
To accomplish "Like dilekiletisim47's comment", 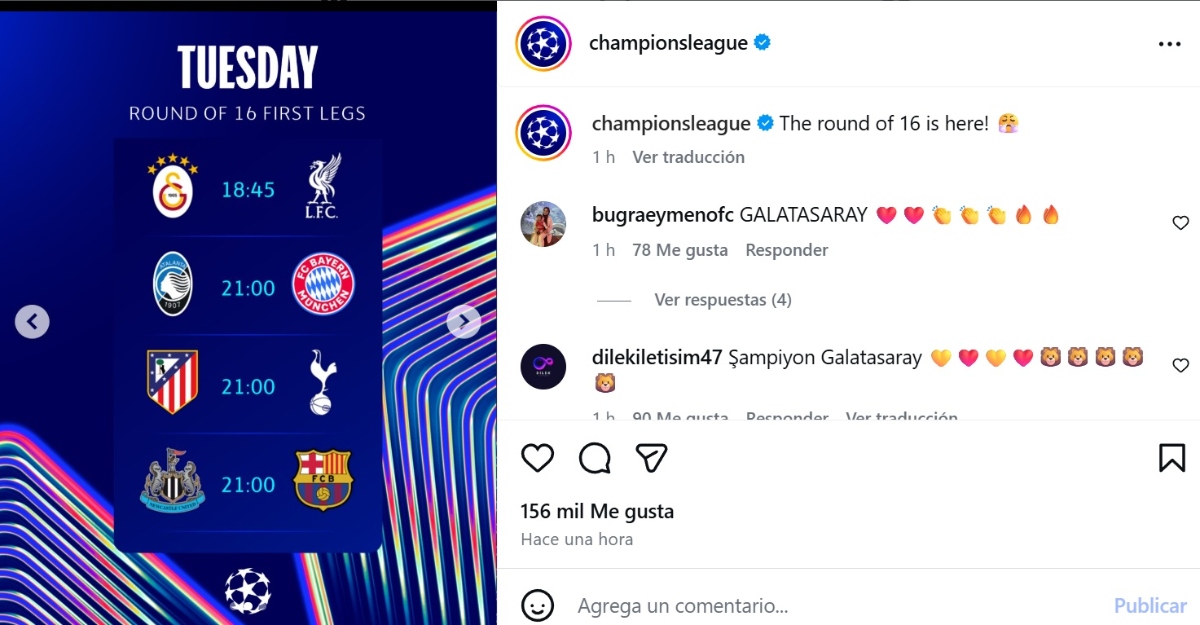I will 1180,366.
